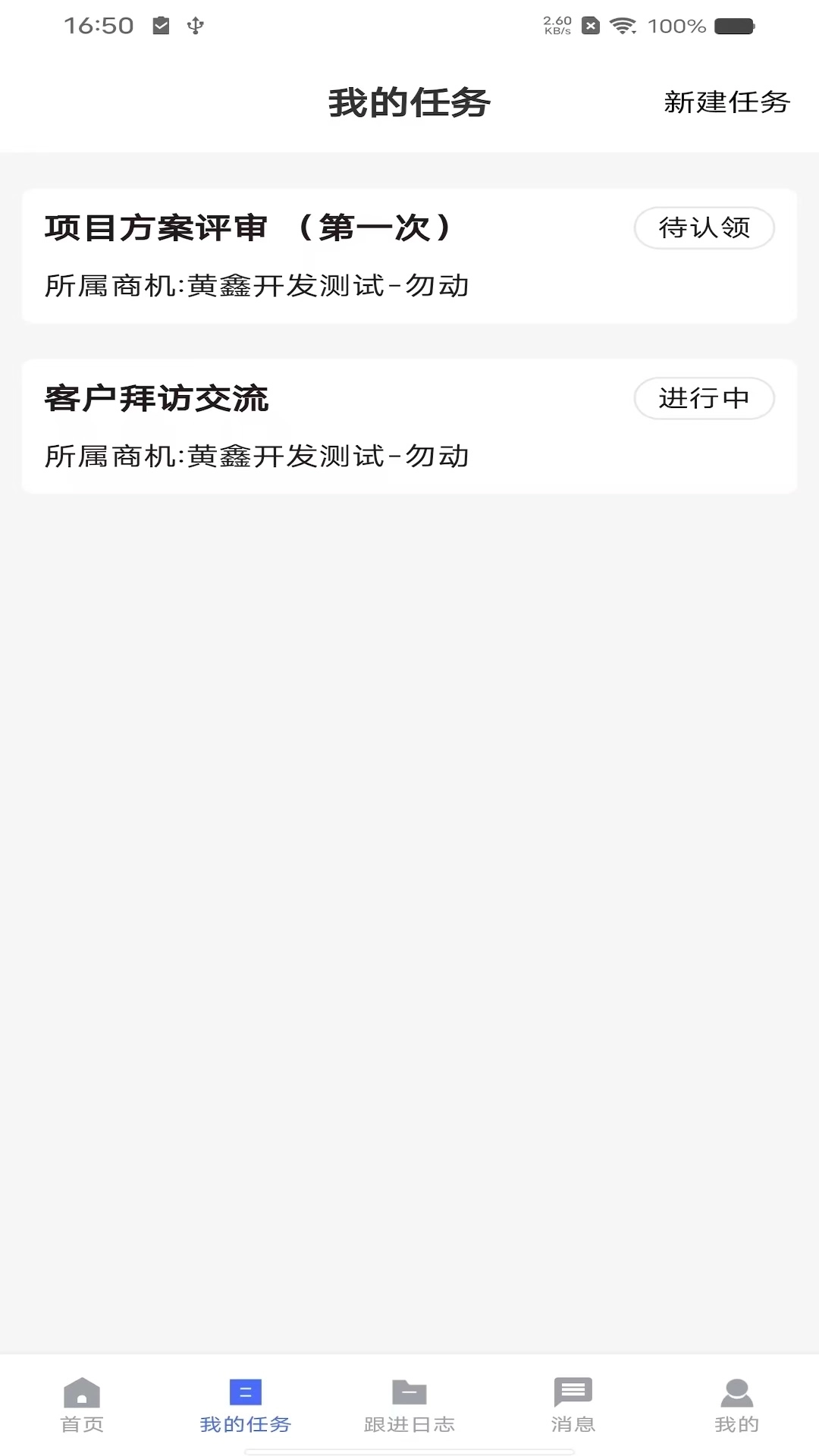Tap the WiFi icon in status bar
The width and height of the screenshot is (819, 1456).
click(625, 25)
